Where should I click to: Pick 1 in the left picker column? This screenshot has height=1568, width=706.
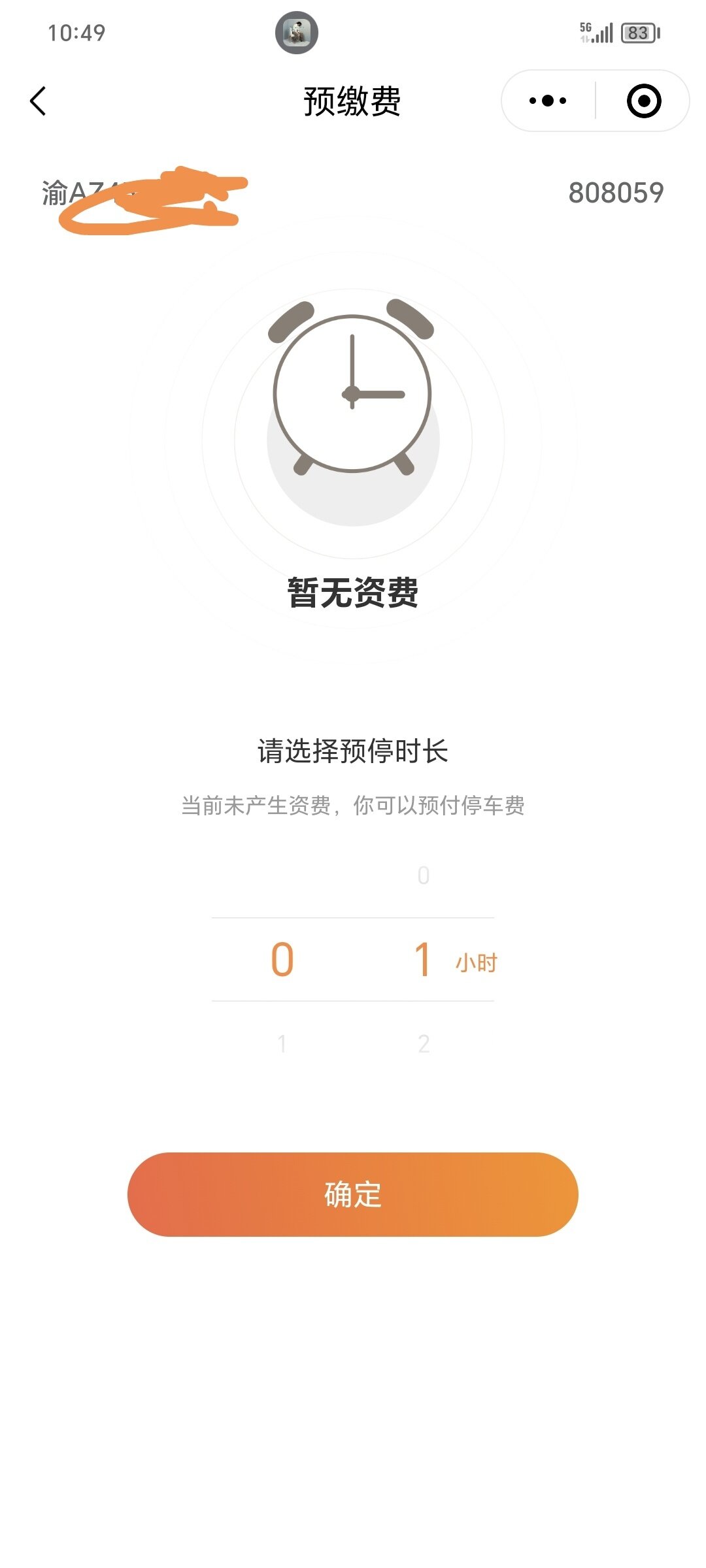[282, 1043]
